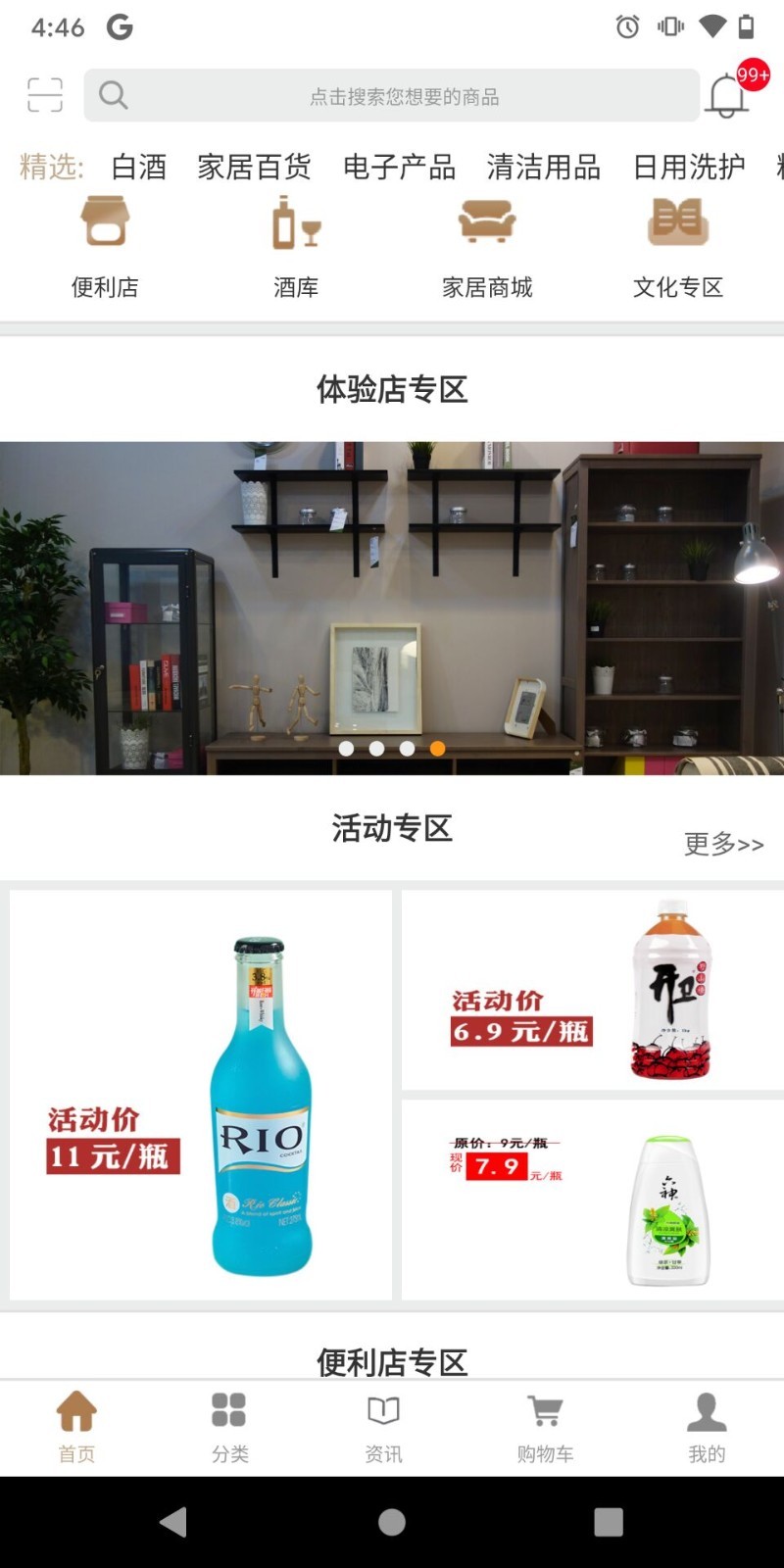Open the 便利店 section
Viewport: 784px width, 1568px height.
(x=105, y=247)
